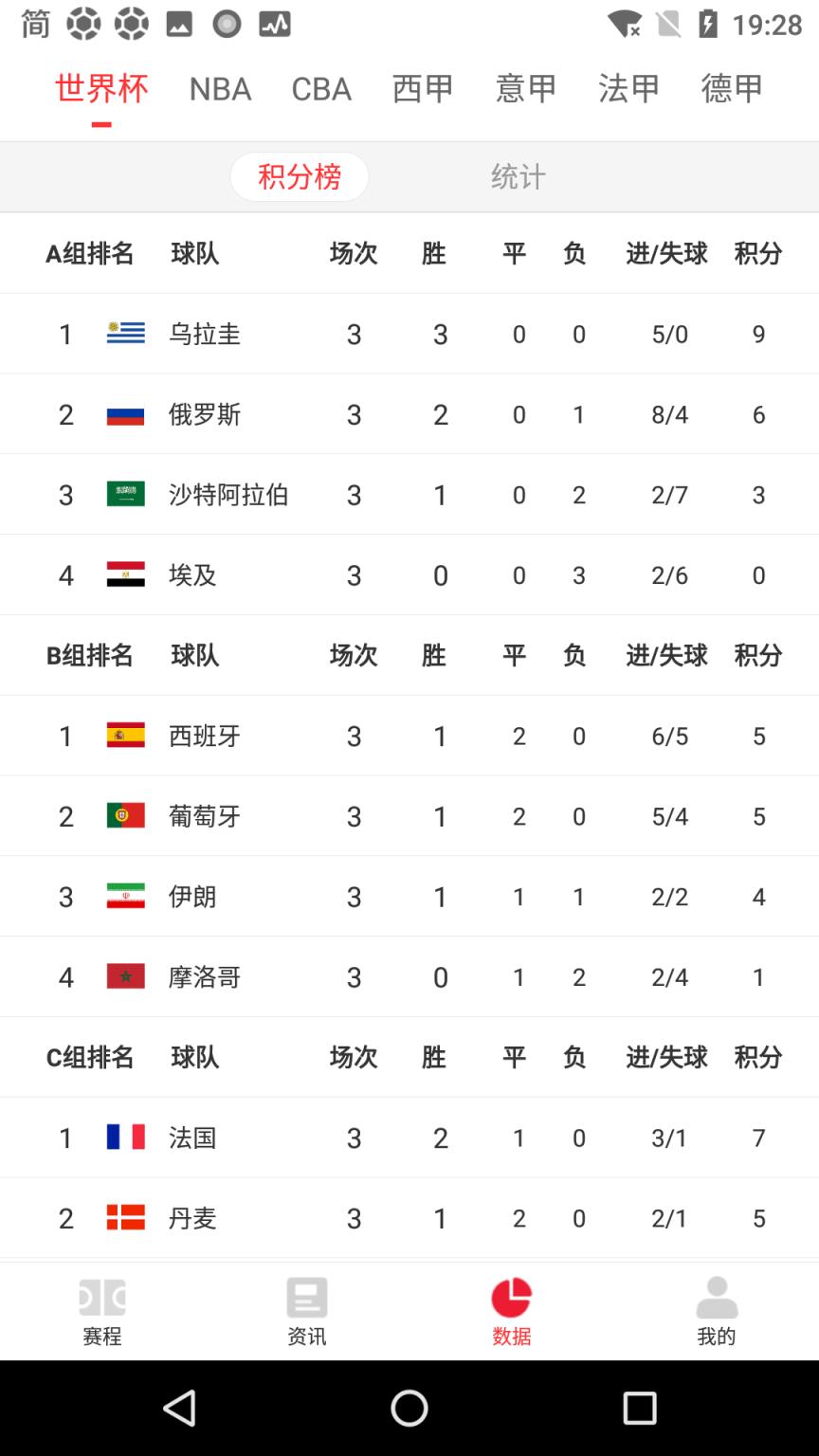Open the CBA standings
Viewport: 819px width, 1456px height.
(x=322, y=88)
